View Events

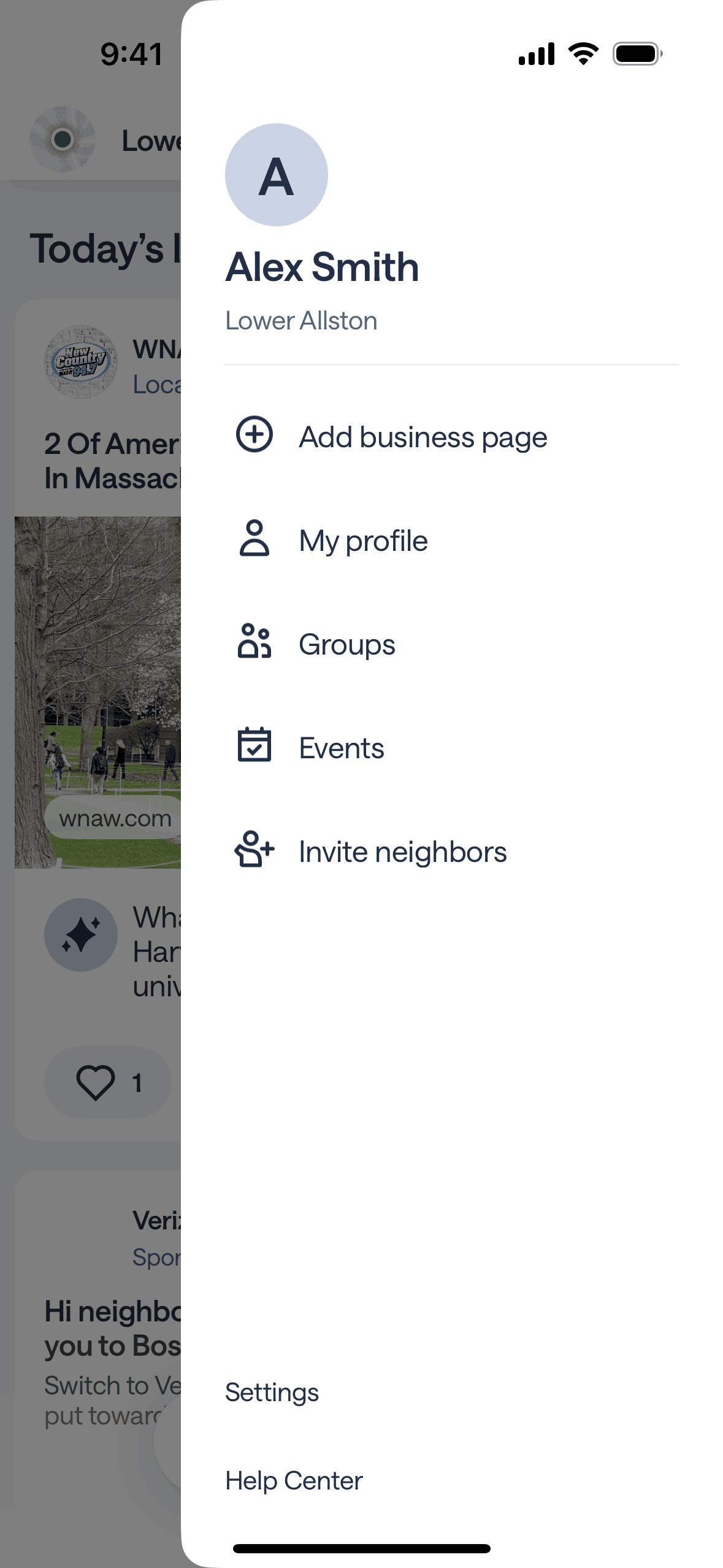pos(341,748)
